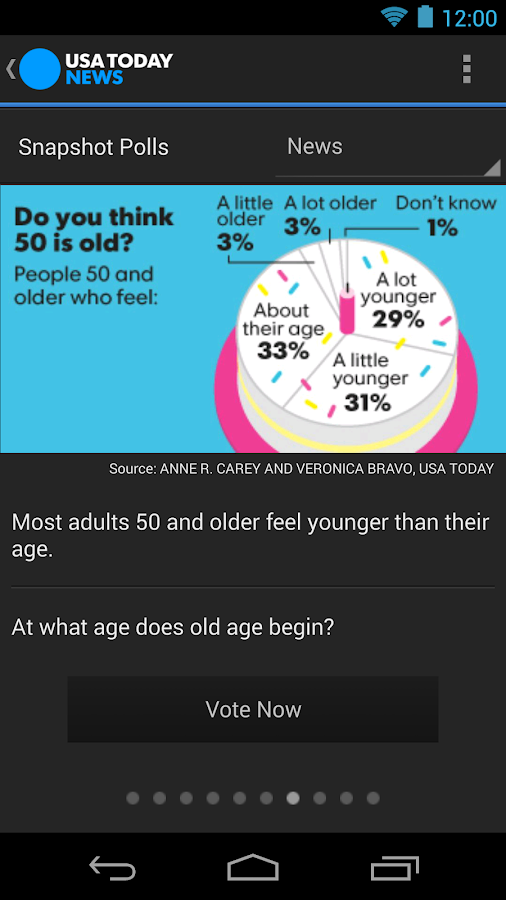Open the overflow menu
506x900 pixels.
[466, 69]
